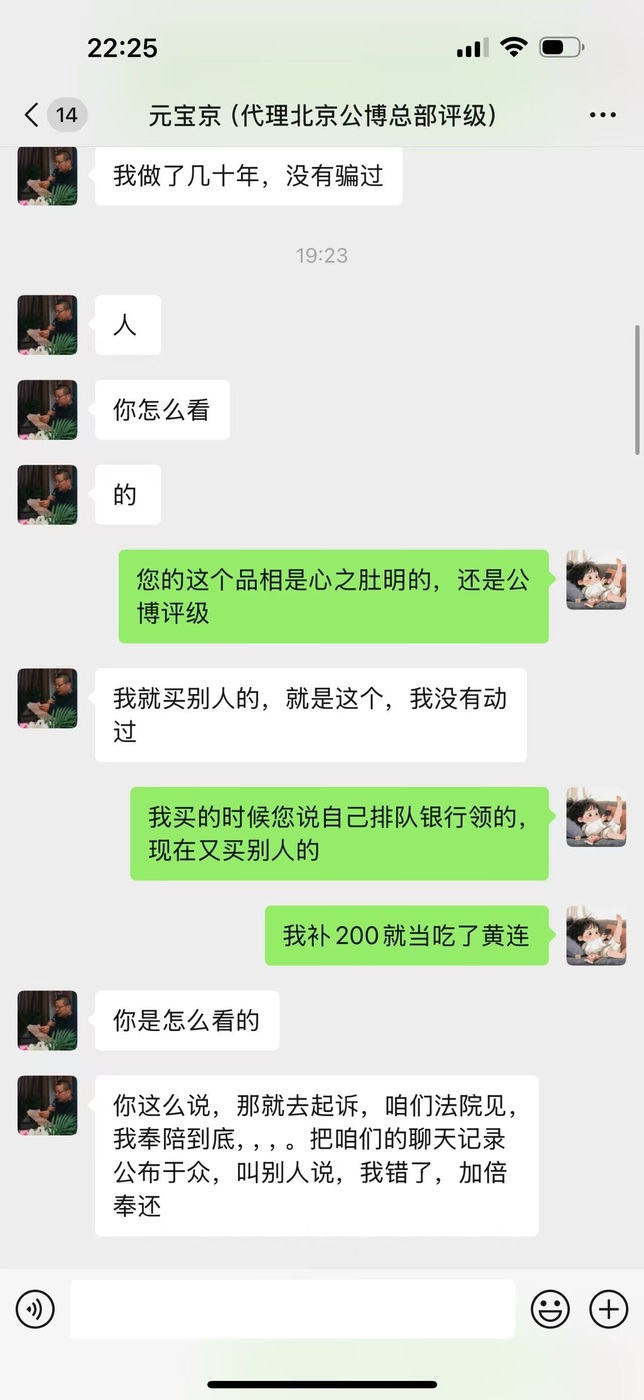Open the plus attachments menu
644x1400 pixels.
pos(609,1309)
